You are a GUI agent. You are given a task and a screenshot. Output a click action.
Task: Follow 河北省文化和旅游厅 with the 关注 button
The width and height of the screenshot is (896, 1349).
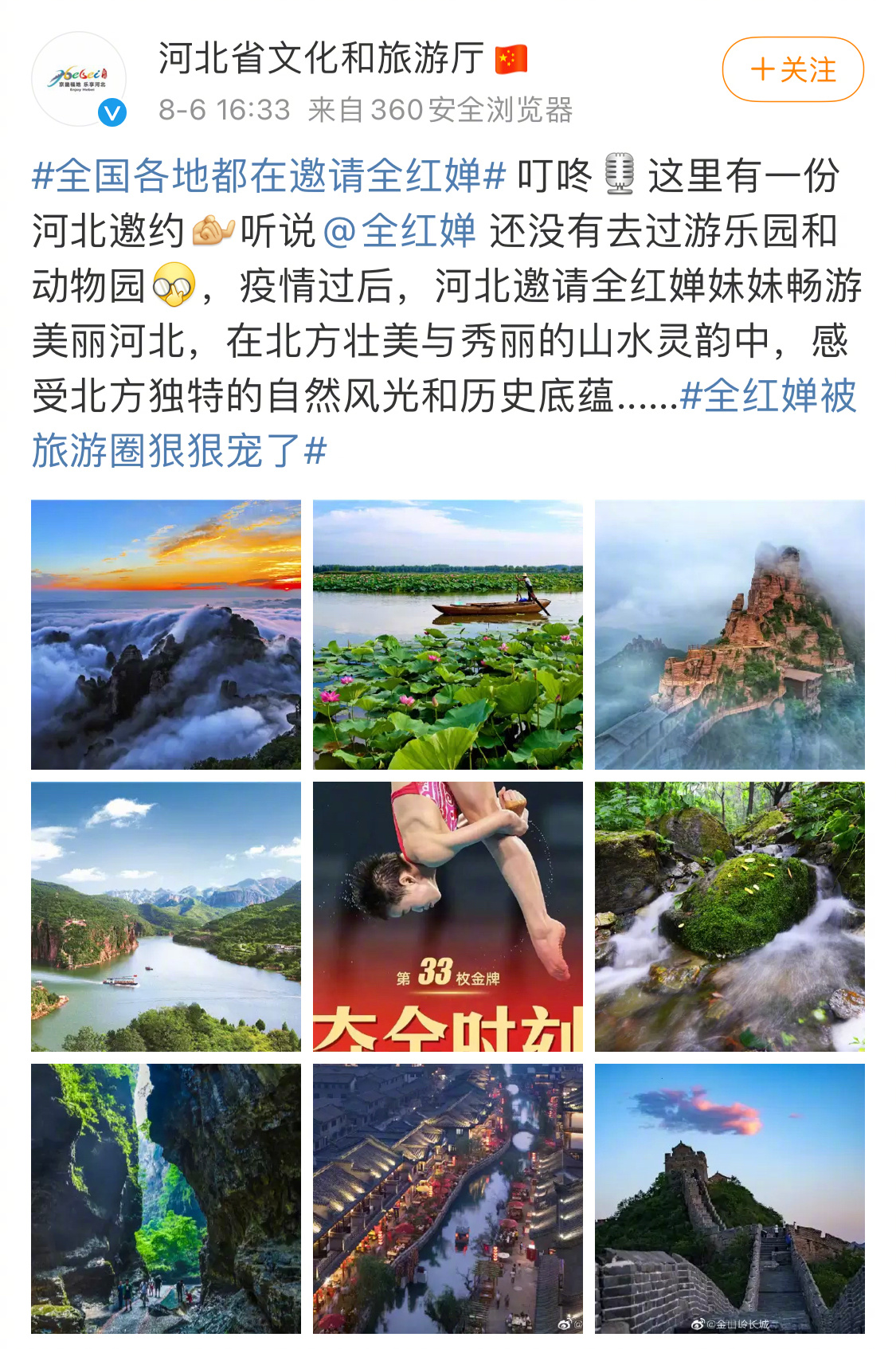point(792,69)
